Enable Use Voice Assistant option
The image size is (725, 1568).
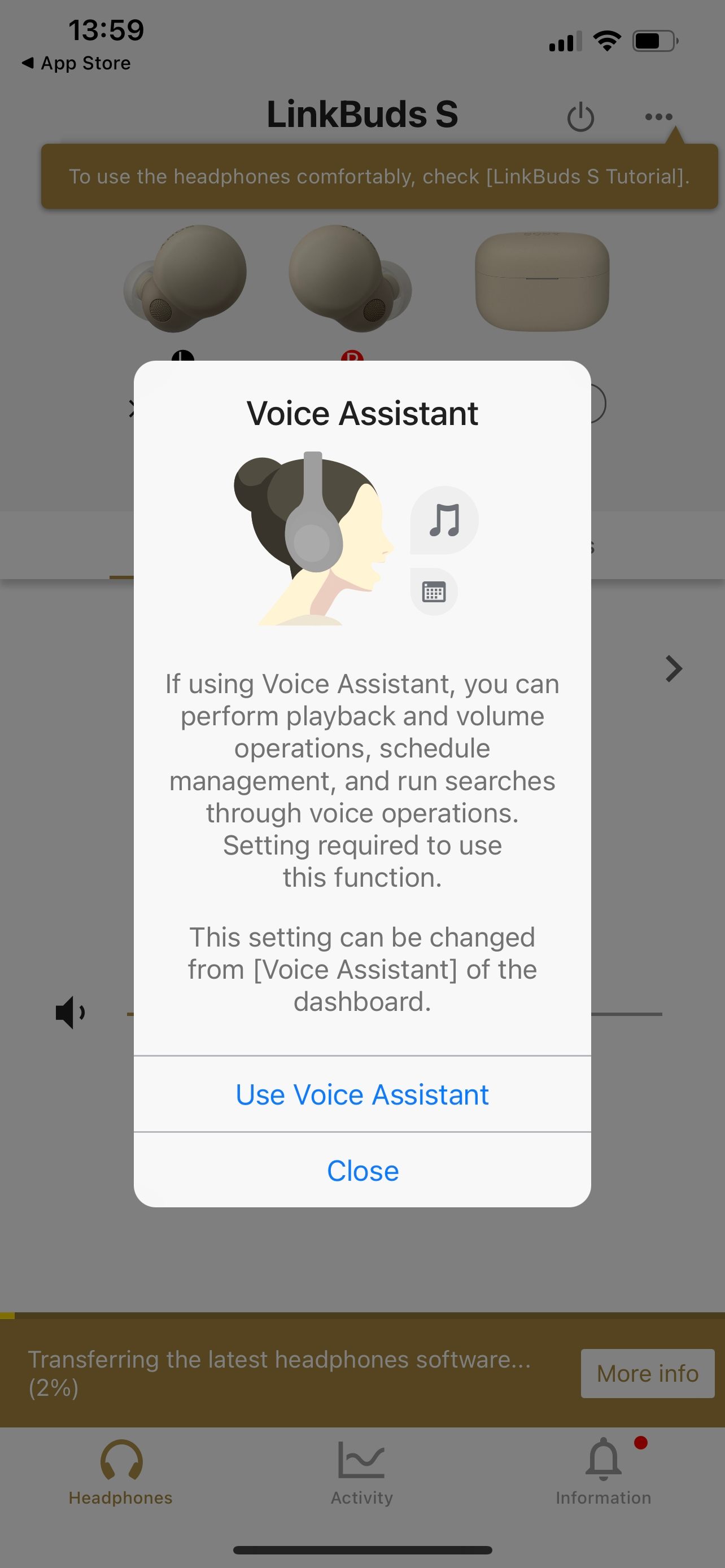pyautogui.click(x=362, y=1094)
